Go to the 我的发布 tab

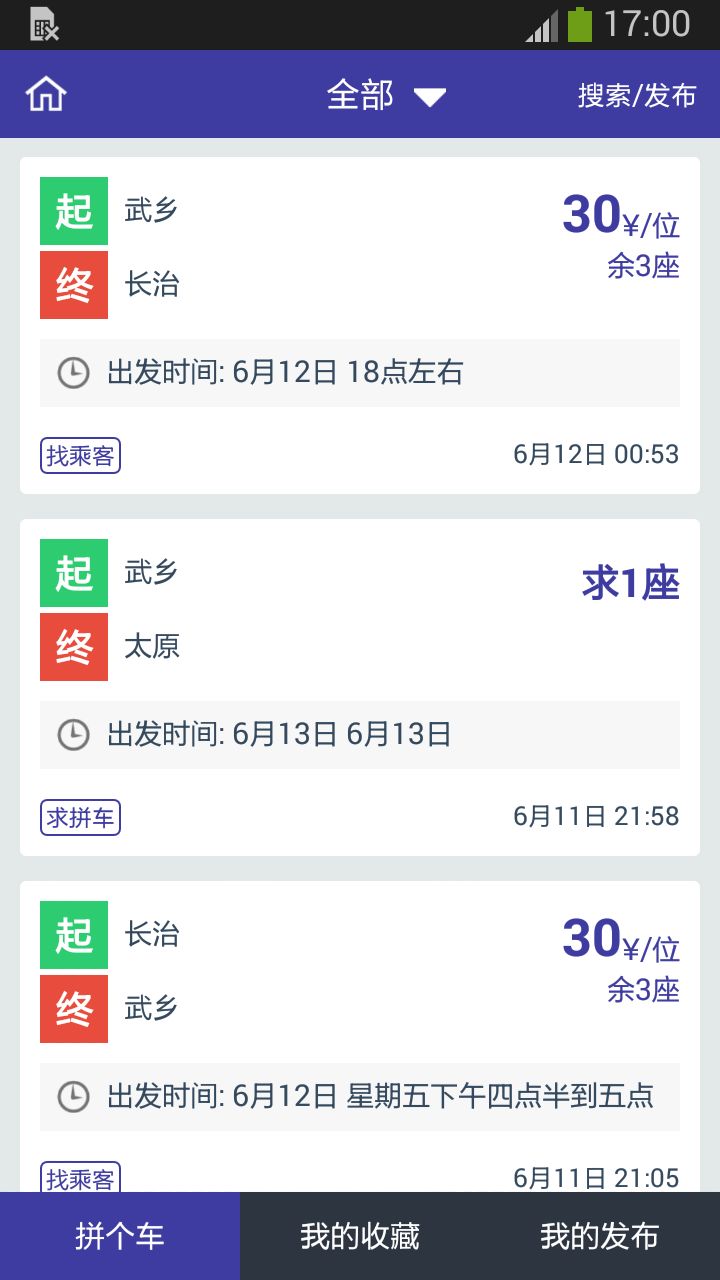pos(600,1236)
